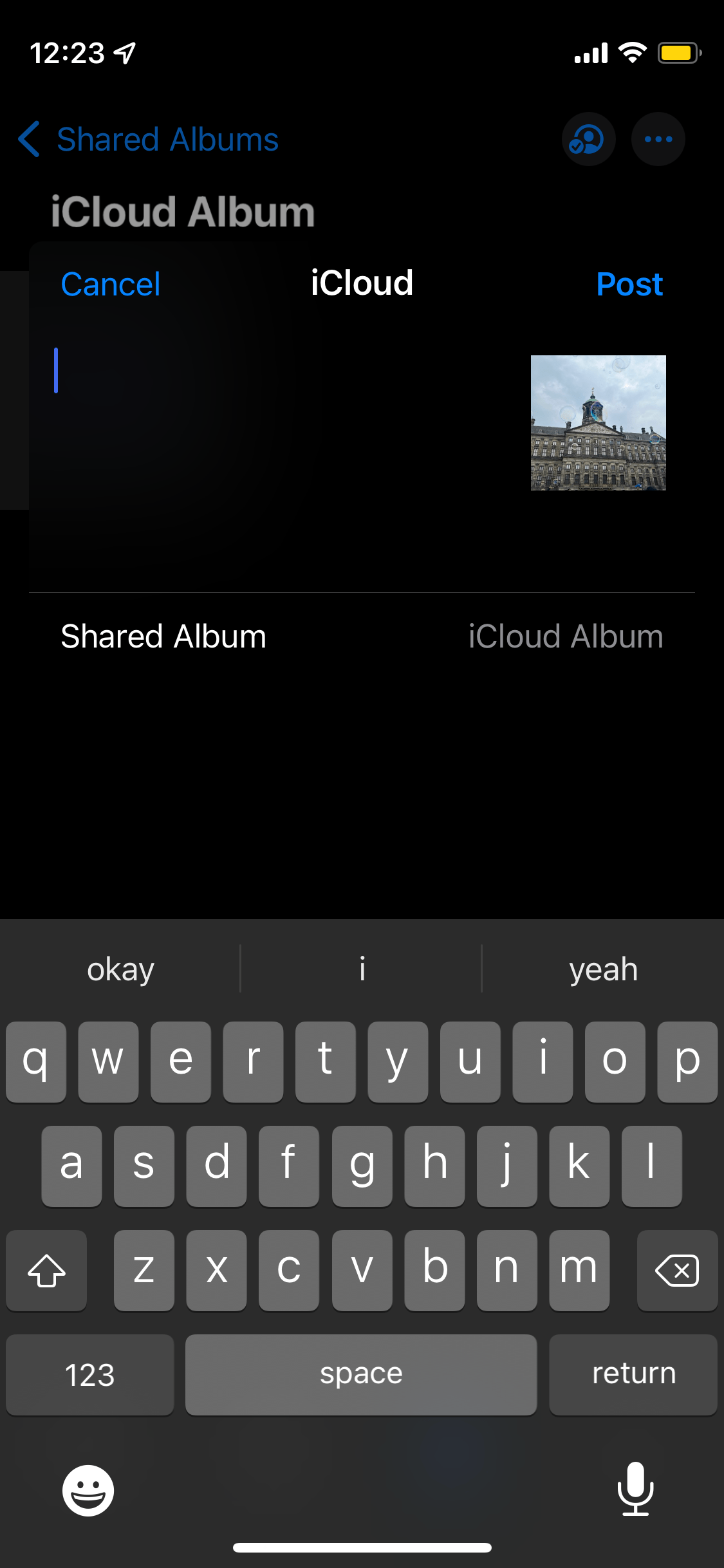Hit the return key on the keyboard

(633, 1375)
